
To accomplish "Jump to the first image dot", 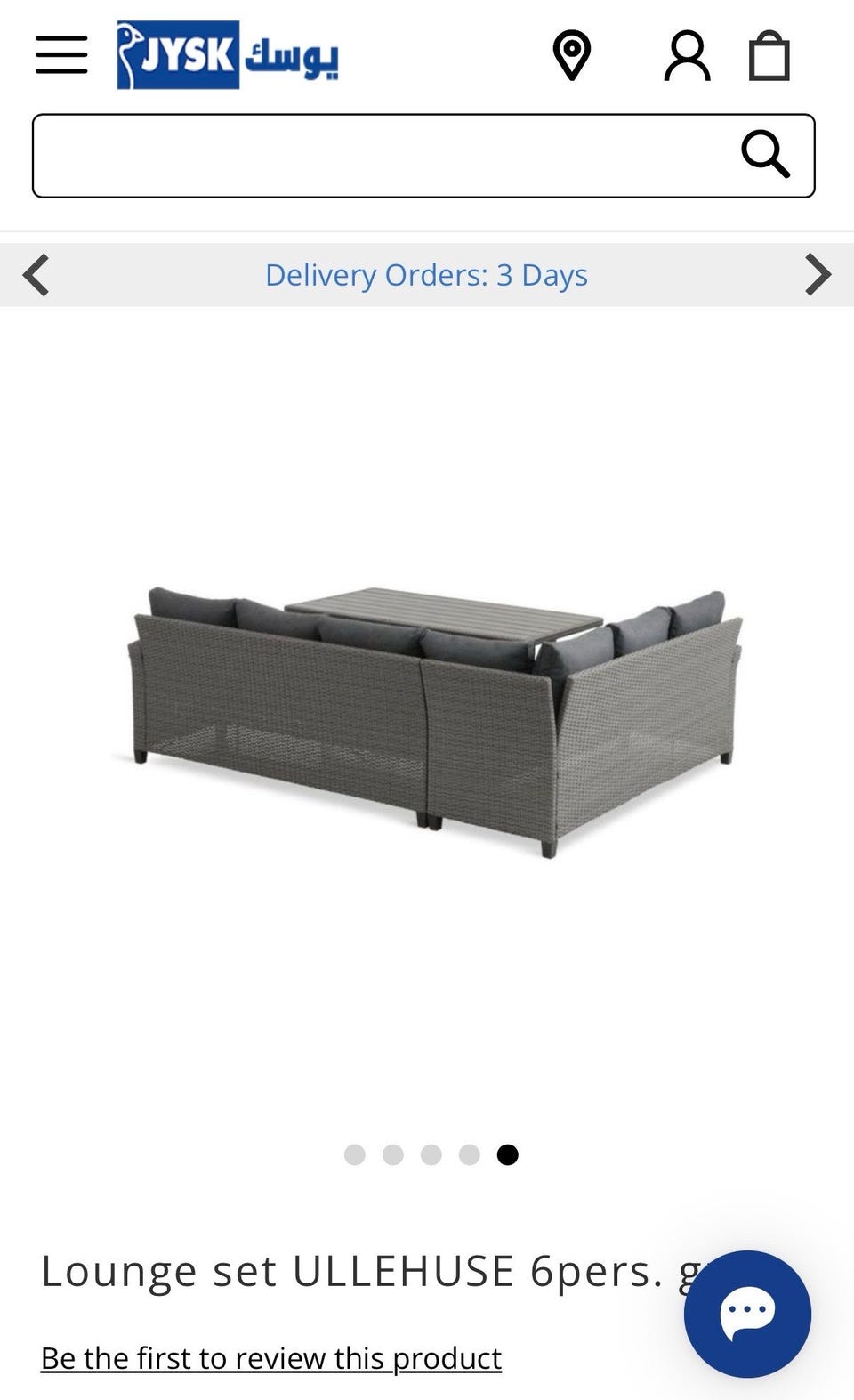I will pos(355,1154).
